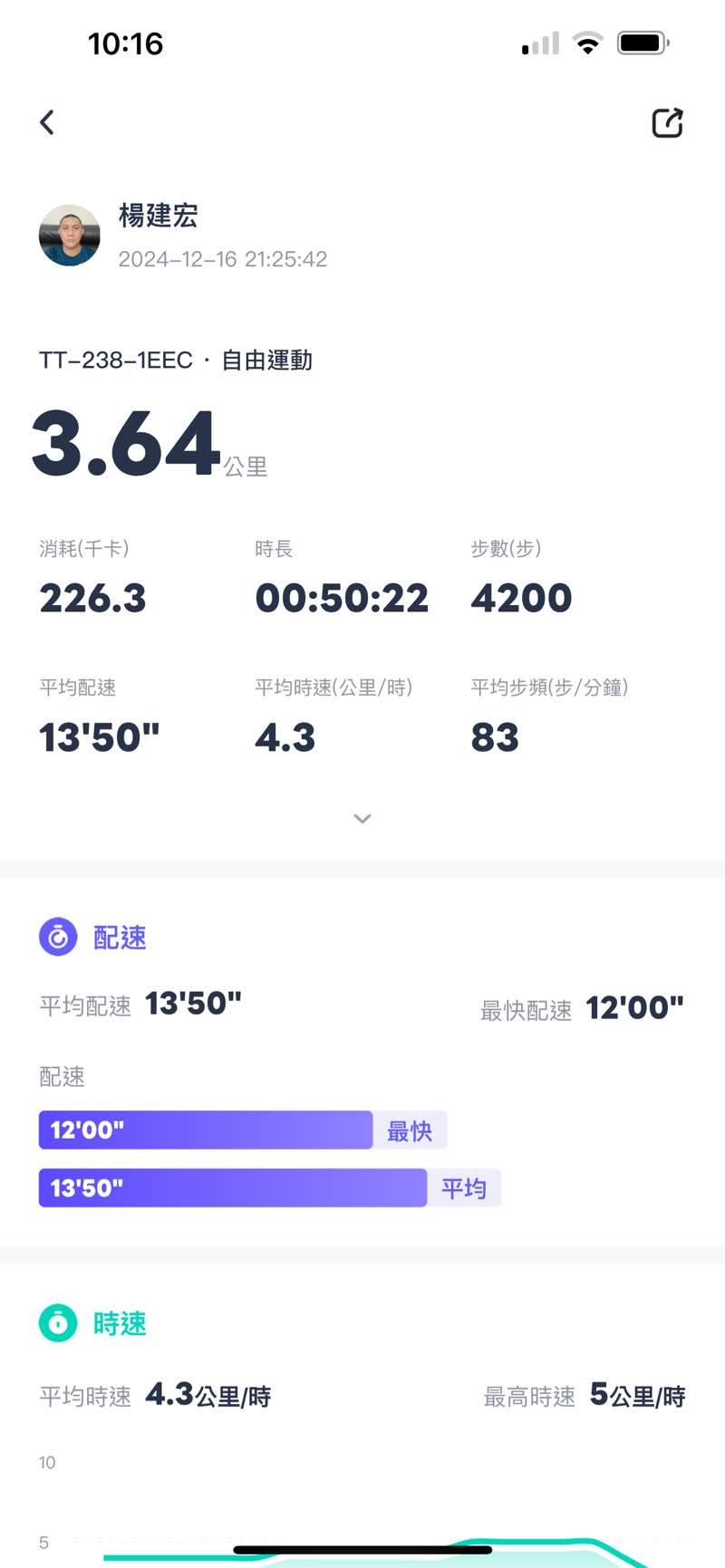
Task: Share this workout record
Action: tap(667, 123)
